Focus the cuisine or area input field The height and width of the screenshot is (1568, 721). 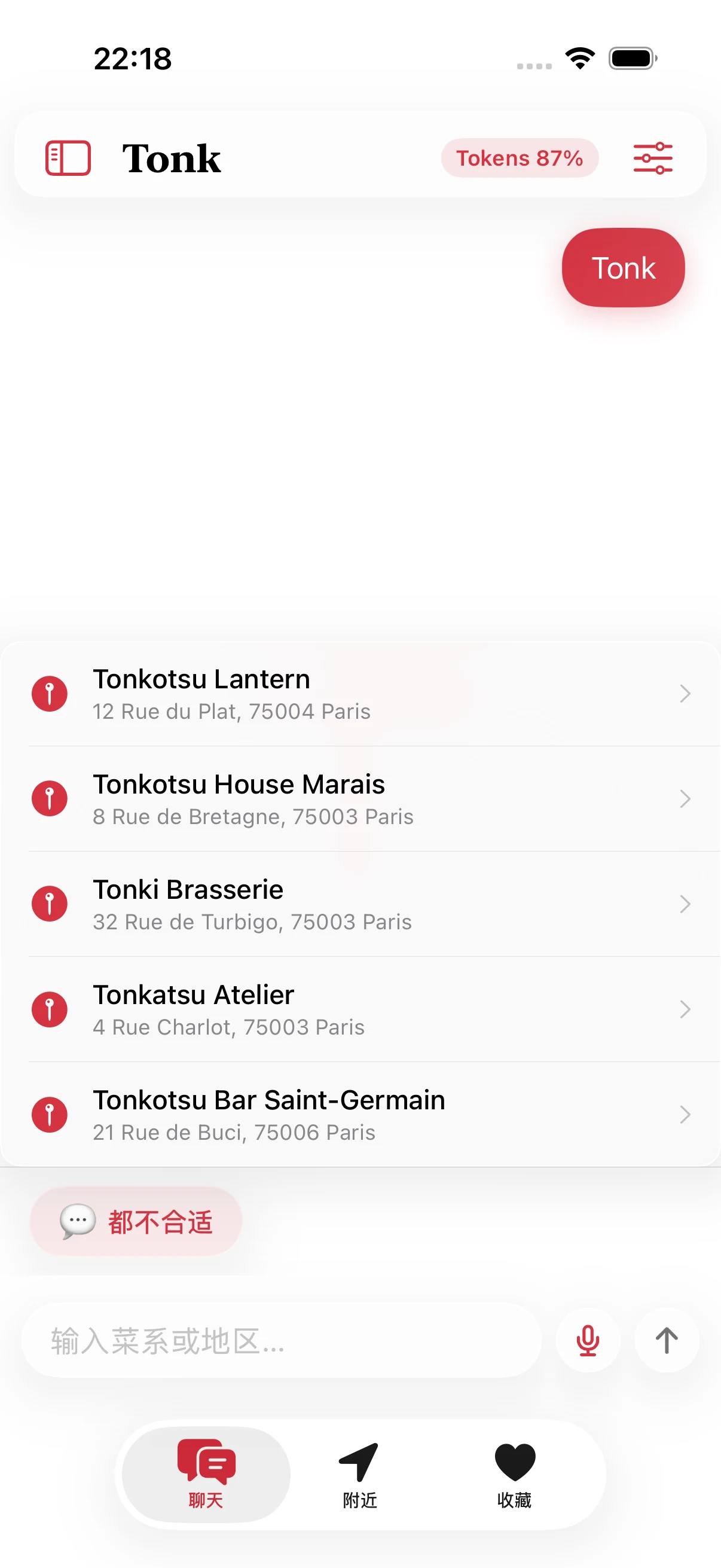(281, 1340)
